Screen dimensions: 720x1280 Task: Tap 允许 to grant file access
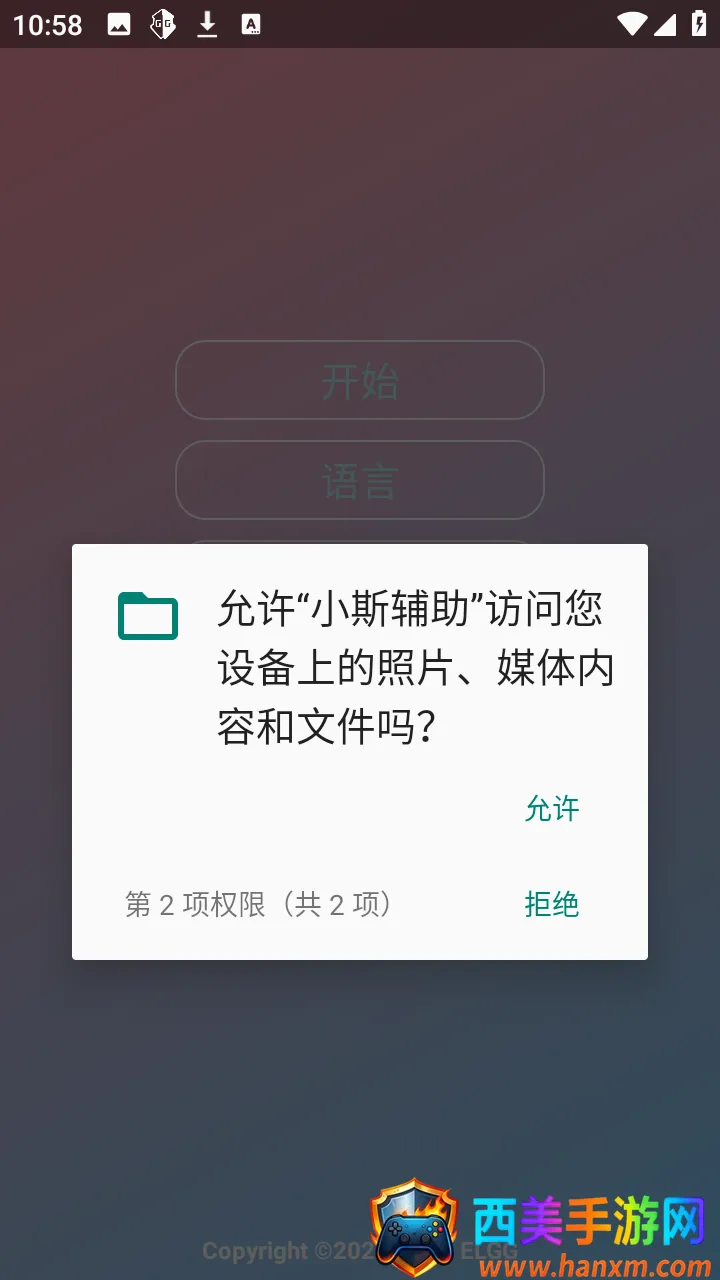[552, 808]
